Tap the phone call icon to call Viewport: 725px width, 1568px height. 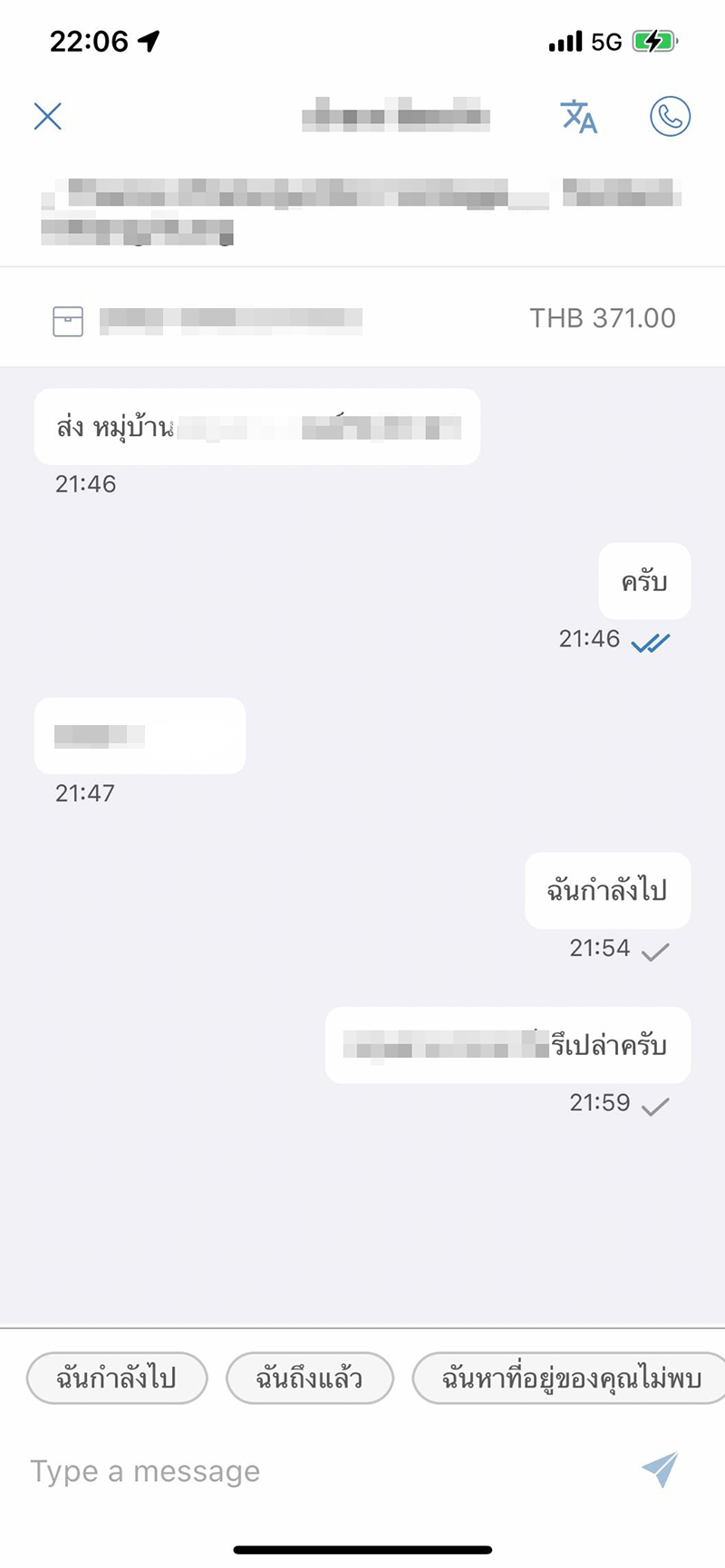pyautogui.click(x=670, y=117)
